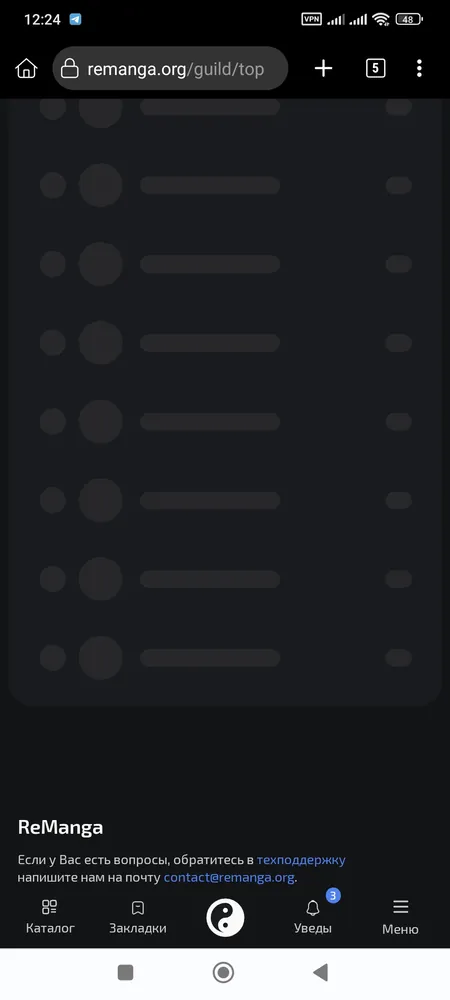The height and width of the screenshot is (1000, 450).
Task: Tap the contact@remanga.org email link
Action: (229, 878)
